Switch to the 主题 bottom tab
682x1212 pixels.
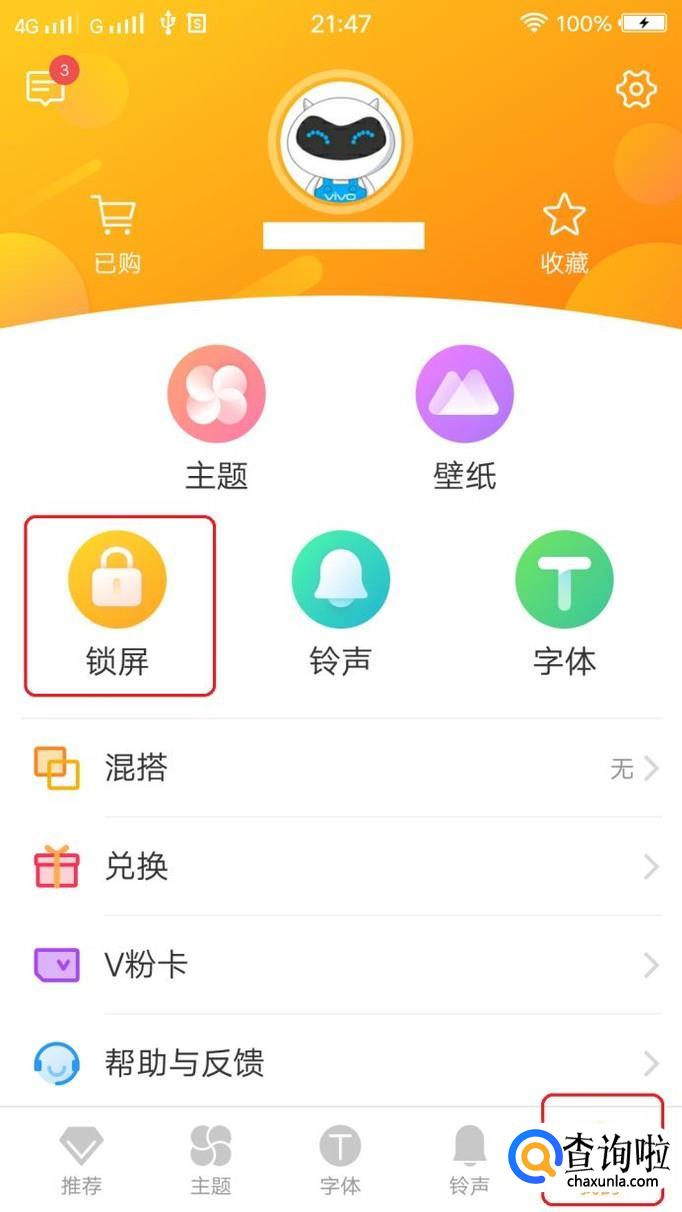point(211,1159)
